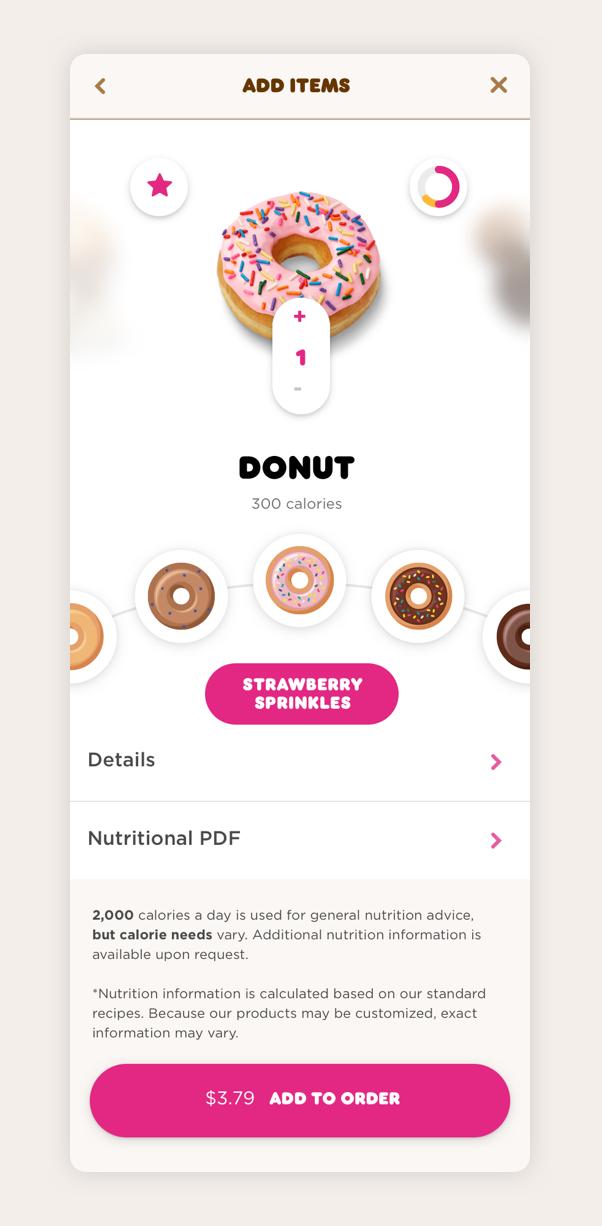Screen dimensions: 602x1226
Task: Choose the dark chocolate donut at right edge
Action: pyautogui.click(x=511, y=636)
